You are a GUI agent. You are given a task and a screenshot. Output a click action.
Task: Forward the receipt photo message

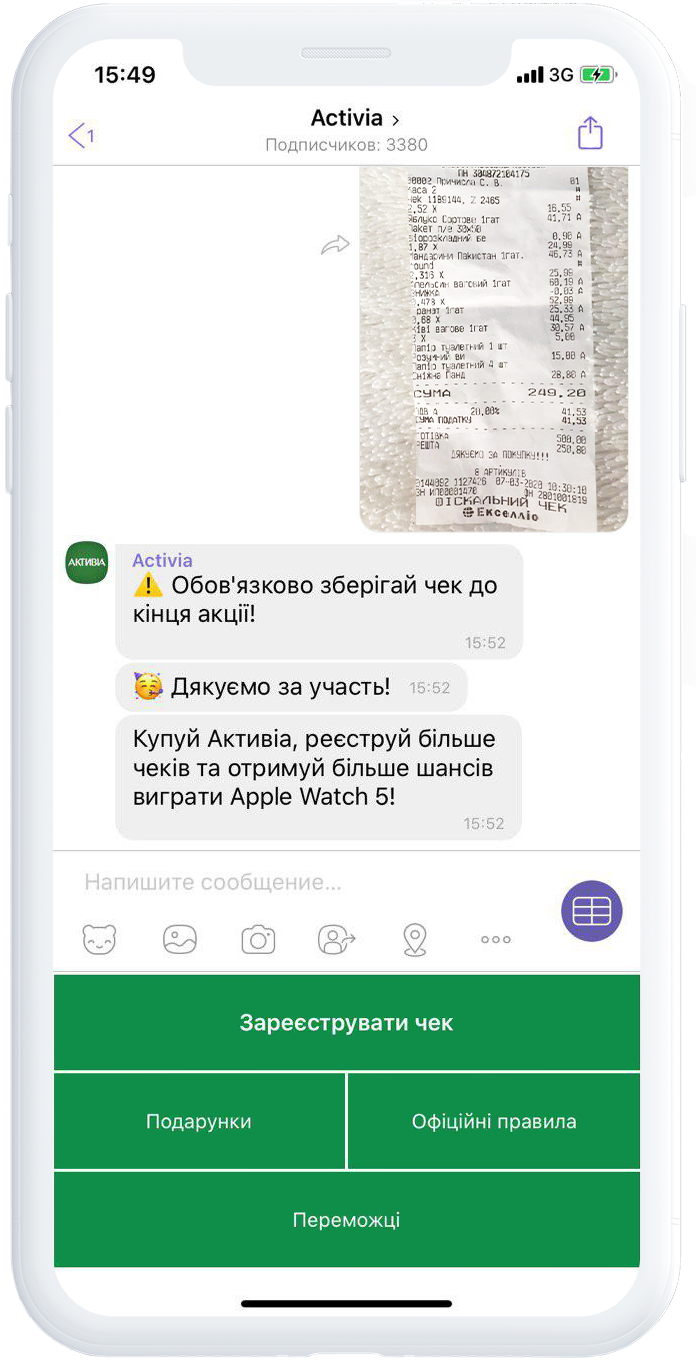[334, 245]
